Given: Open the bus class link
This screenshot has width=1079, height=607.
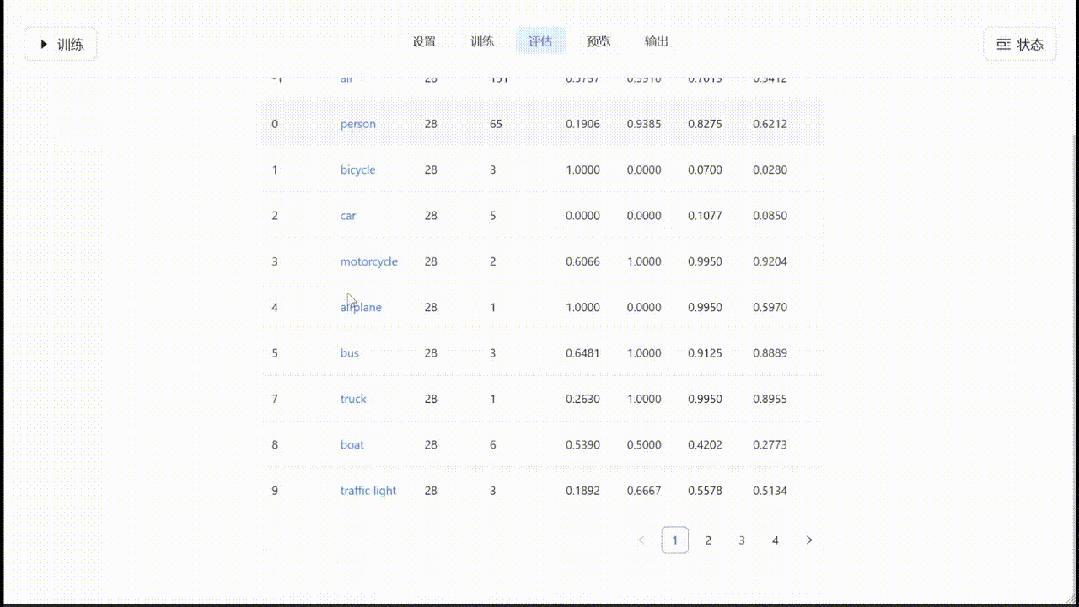Looking at the screenshot, I should pos(349,353).
